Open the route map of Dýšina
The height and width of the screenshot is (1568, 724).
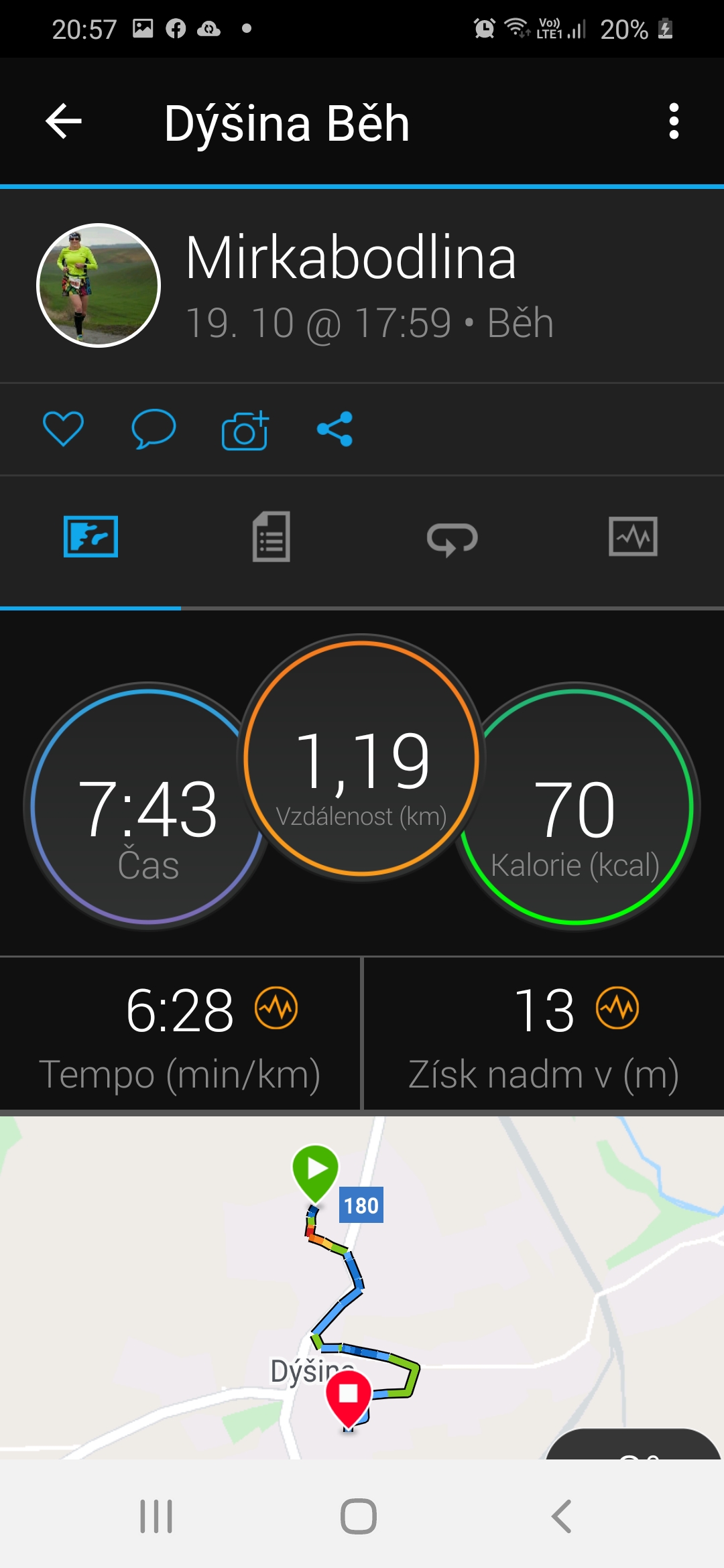point(362,1287)
